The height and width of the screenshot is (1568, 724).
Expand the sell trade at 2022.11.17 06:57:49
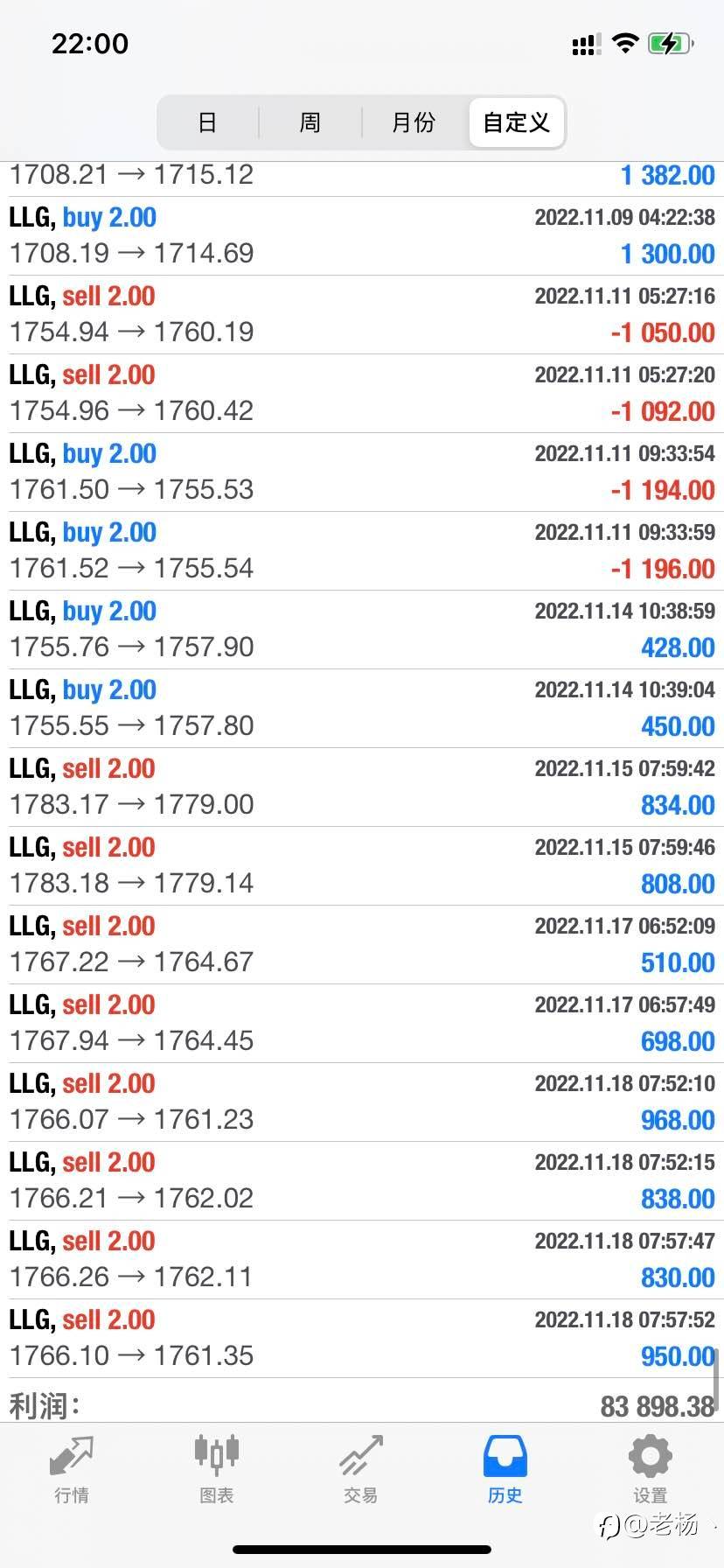coord(362,1024)
